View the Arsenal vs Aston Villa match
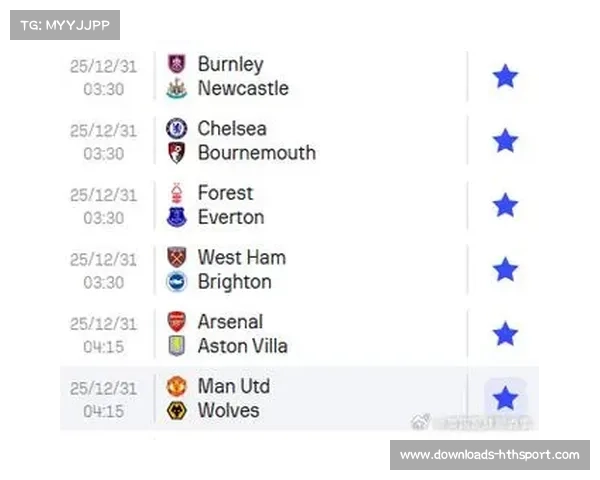600x480 pixels. click(242, 334)
